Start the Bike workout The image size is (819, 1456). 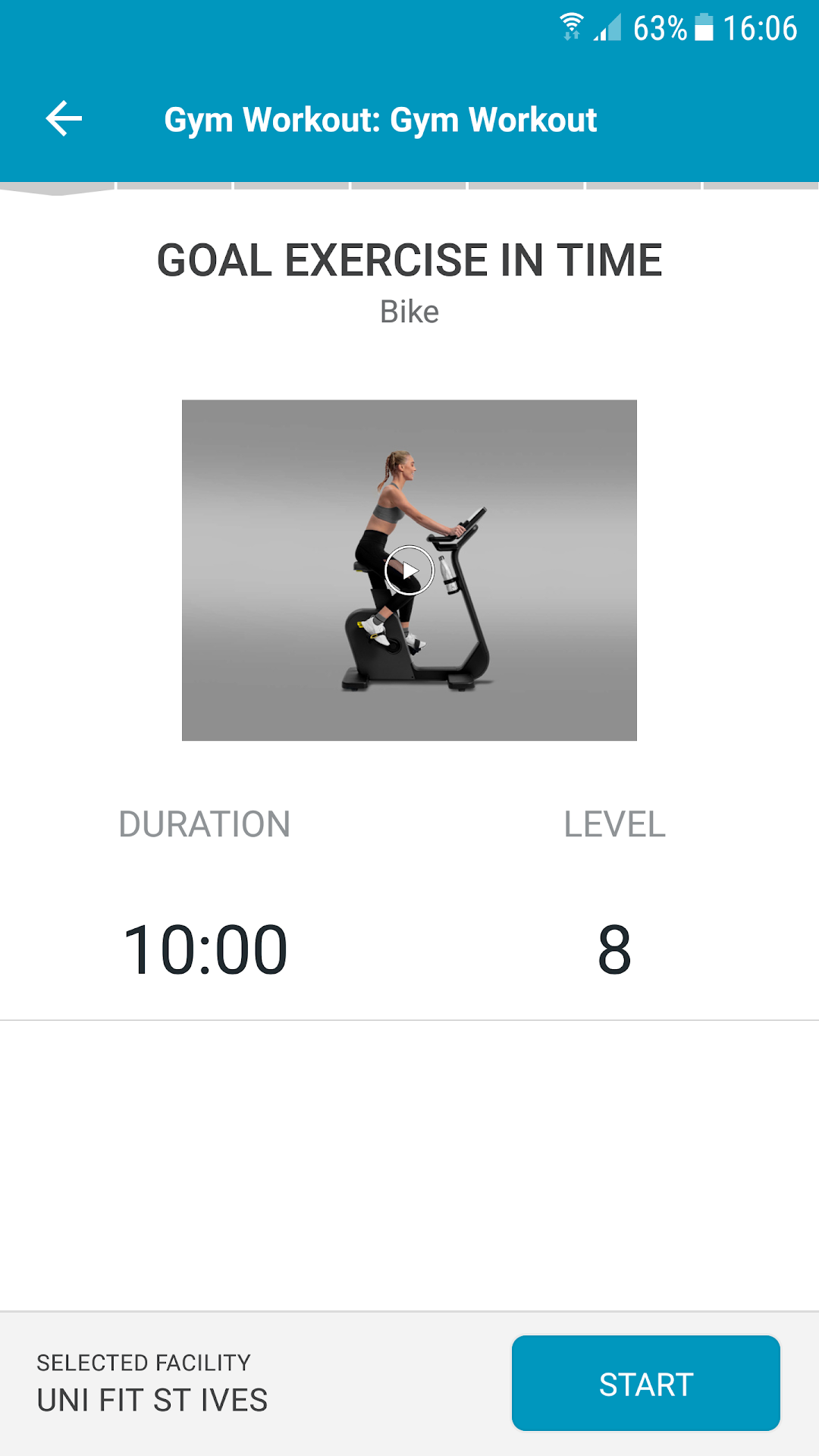pos(645,1384)
